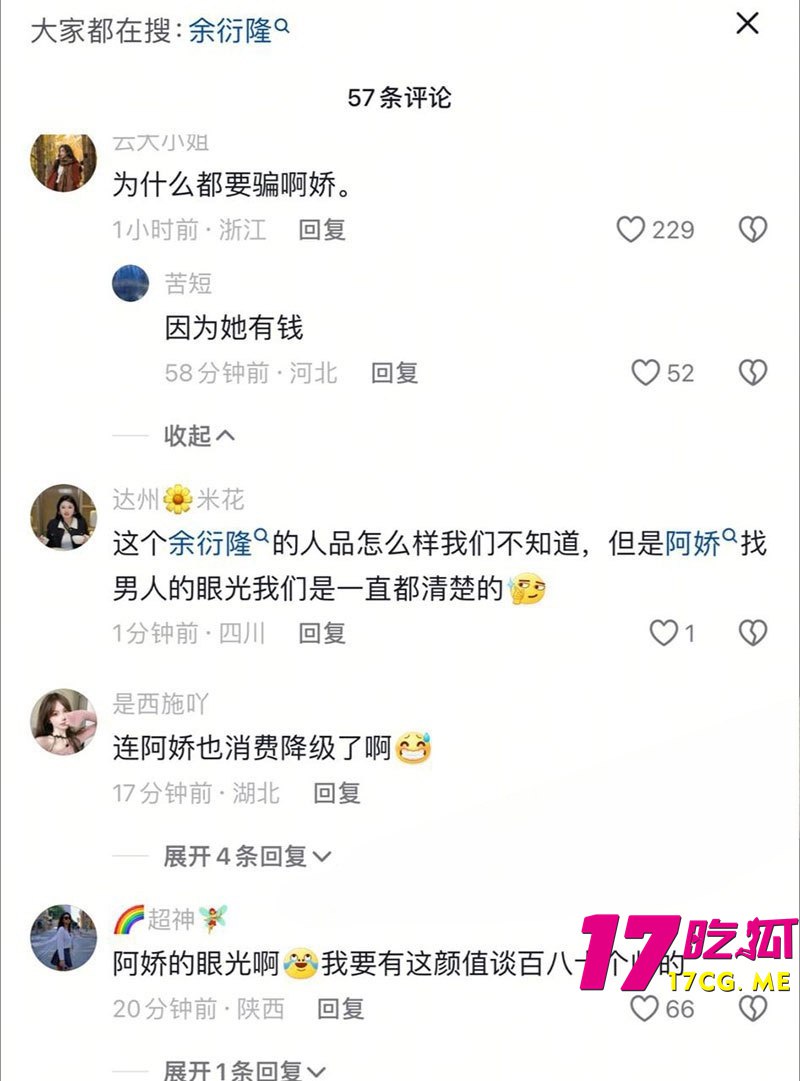The image size is (800, 1081).
Task: Open 达州米花's profile avatar
Action: pyautogui.click(x=63, y=516)
